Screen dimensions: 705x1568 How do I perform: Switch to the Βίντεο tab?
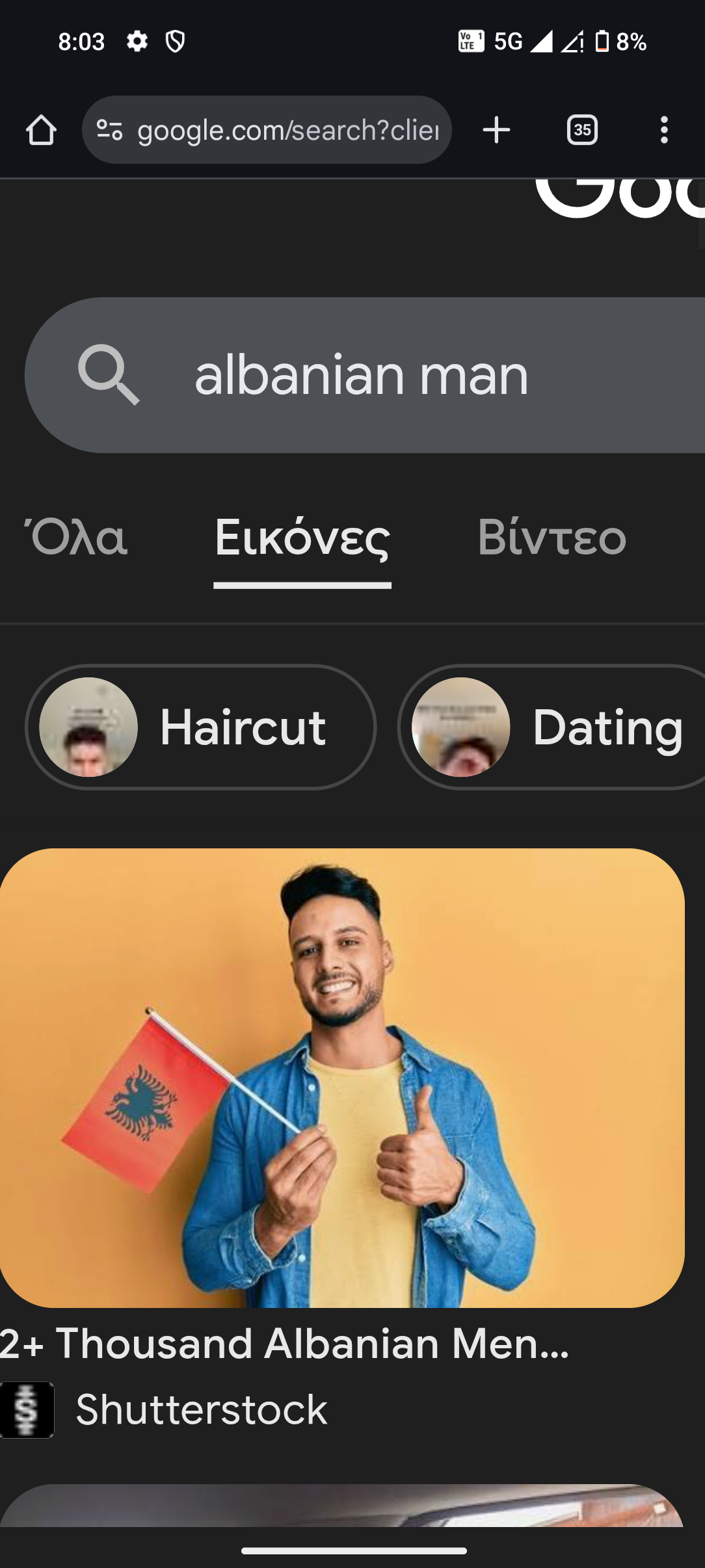tap(552, 538)
